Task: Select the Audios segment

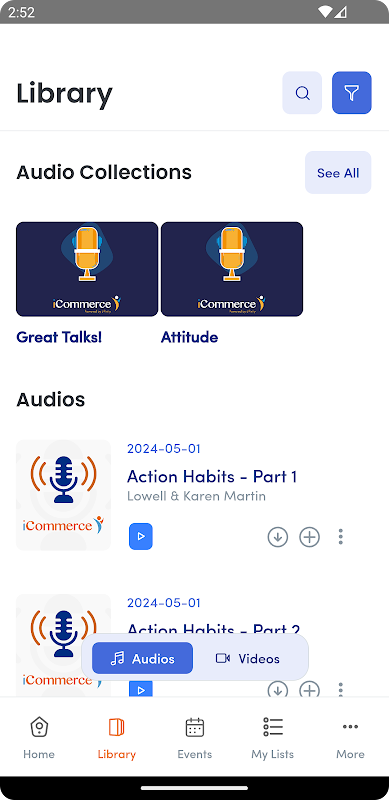Action: [142, 658]
